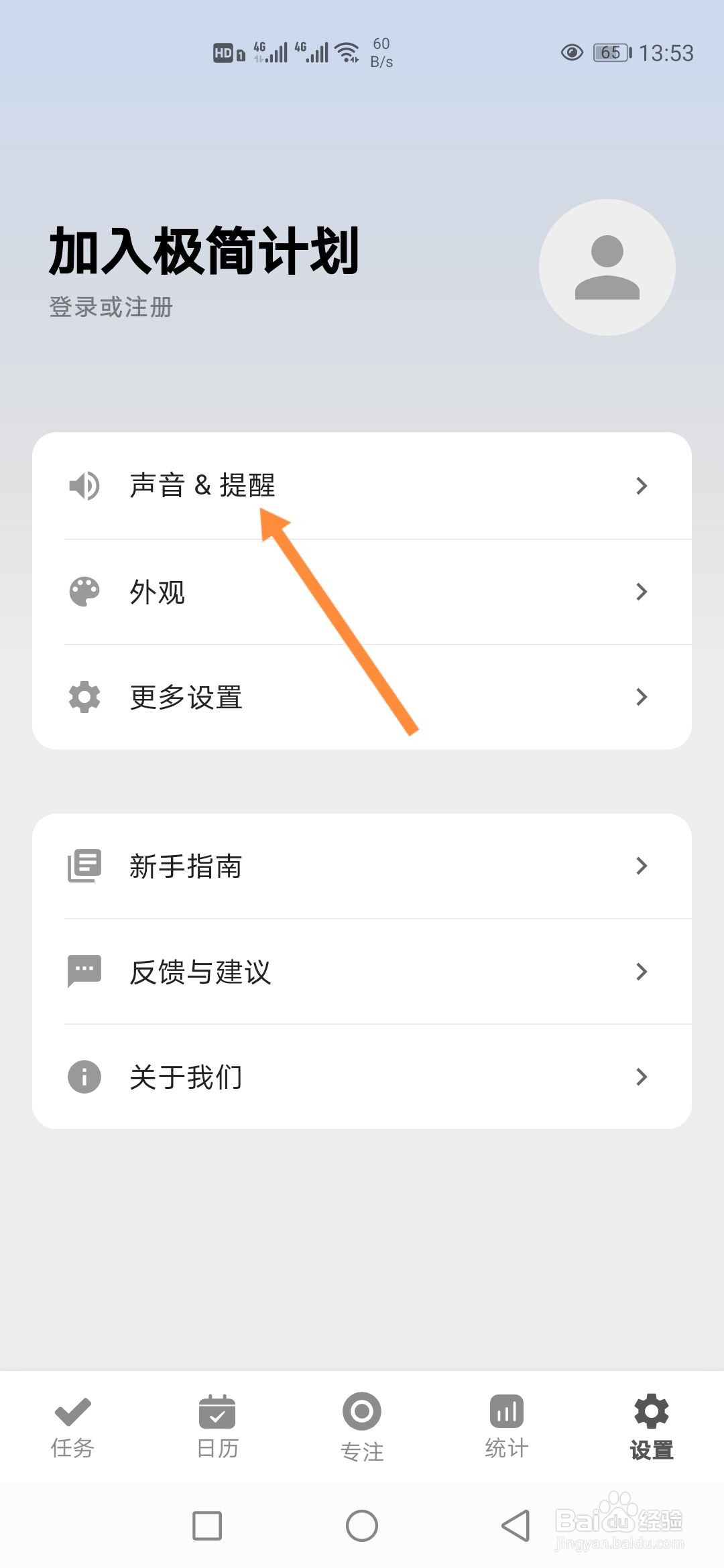The image size is (724, 1568).
Task: Open the 设置 gear tab
Action: click(650, 1411)
